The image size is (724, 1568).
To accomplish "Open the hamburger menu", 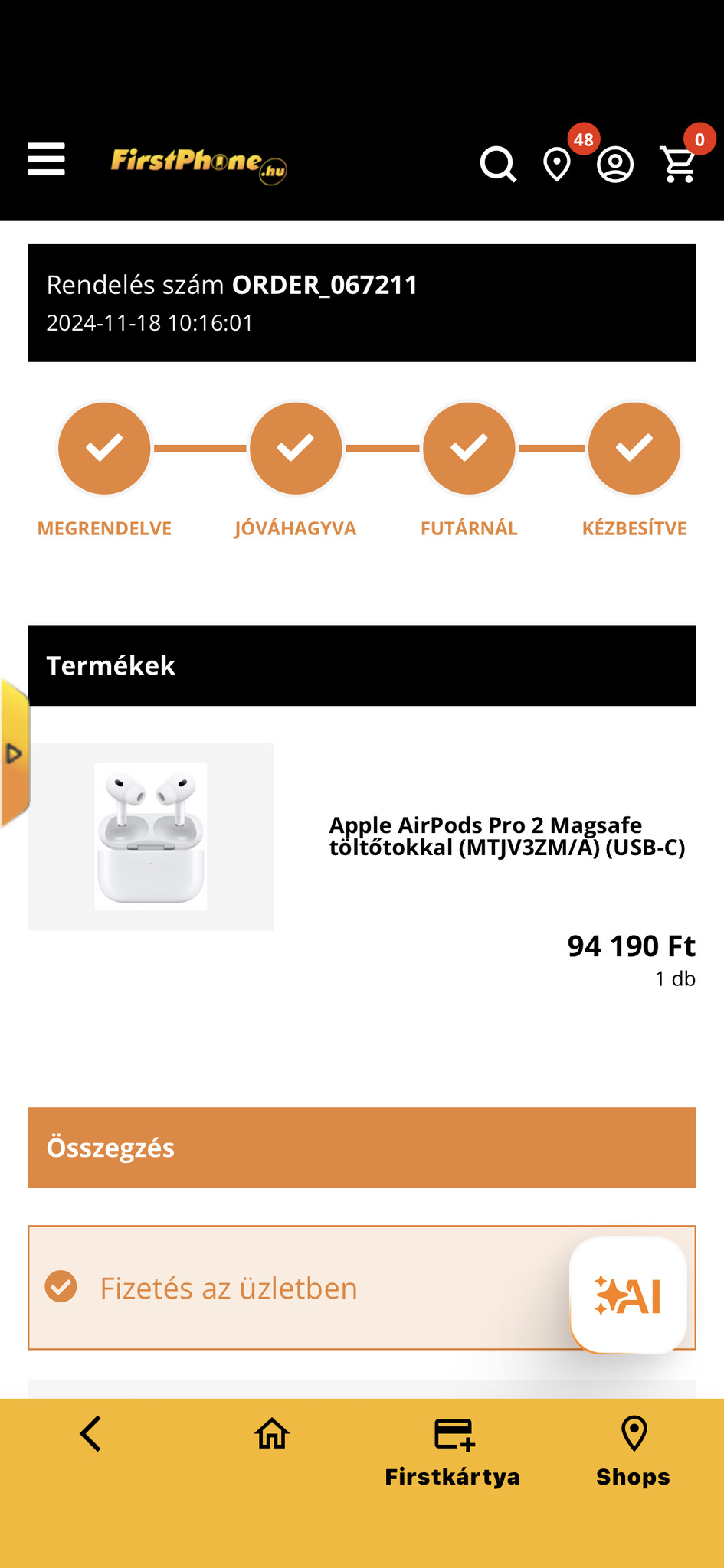I will point(46,159).
